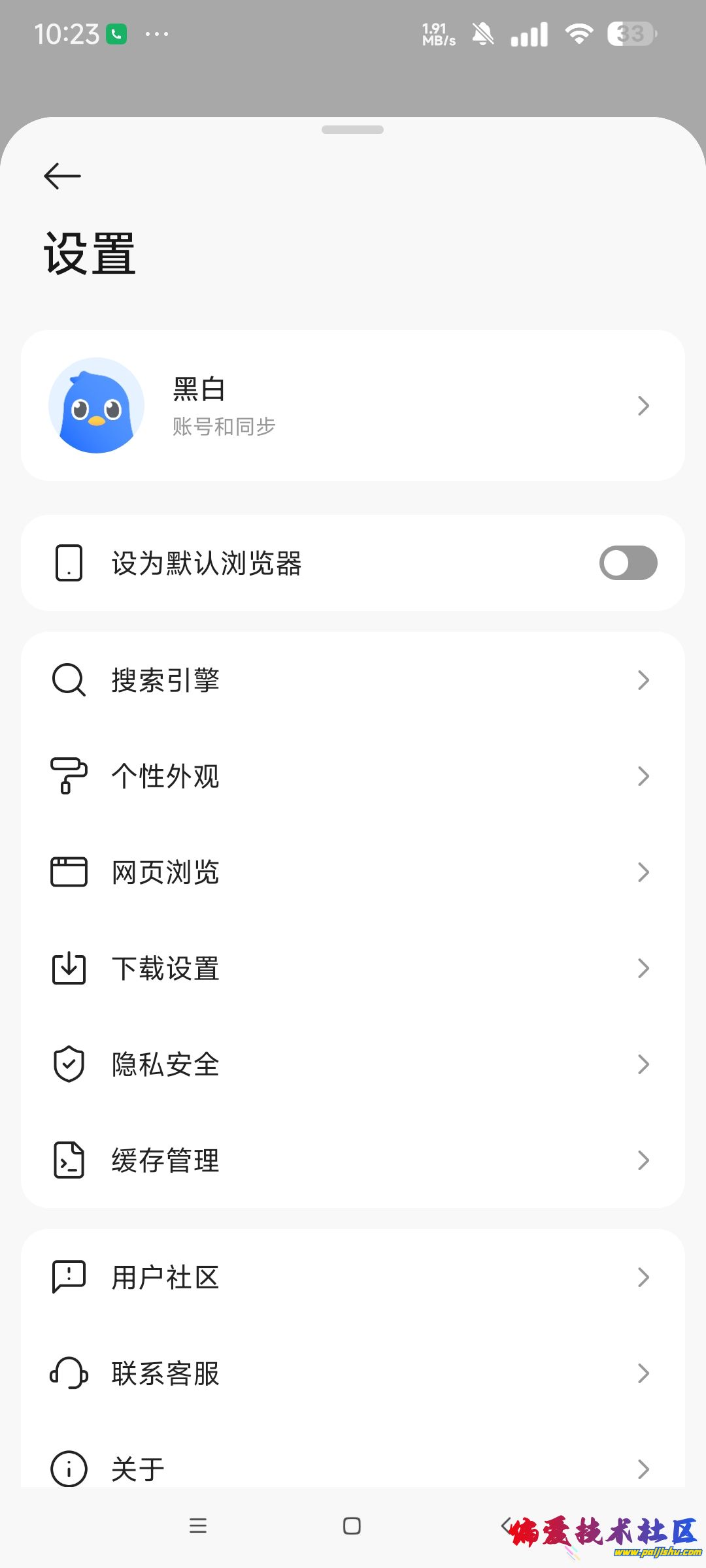Expand the 账号和同步 account row chevron
The image size is (706, 1568).
click(643, 405)
